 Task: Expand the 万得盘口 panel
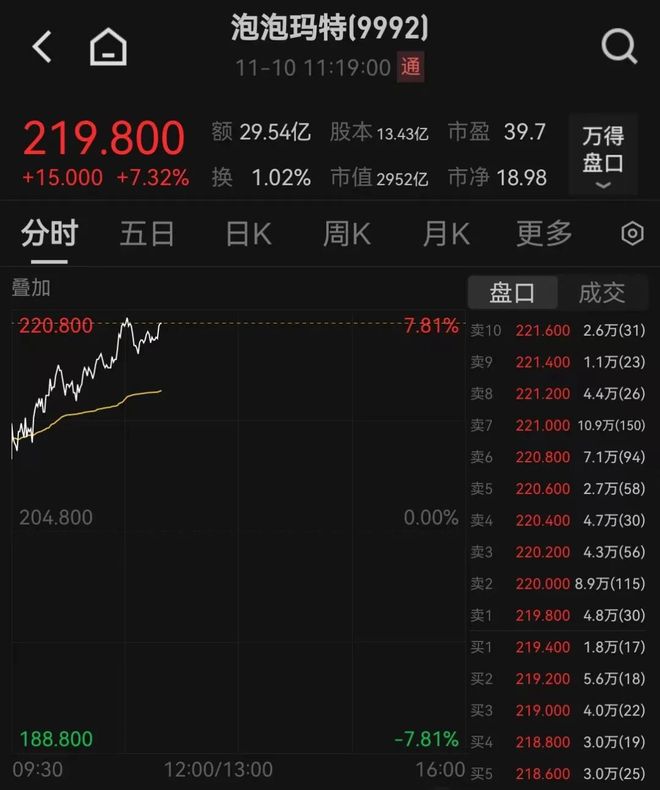coord(603,154)
